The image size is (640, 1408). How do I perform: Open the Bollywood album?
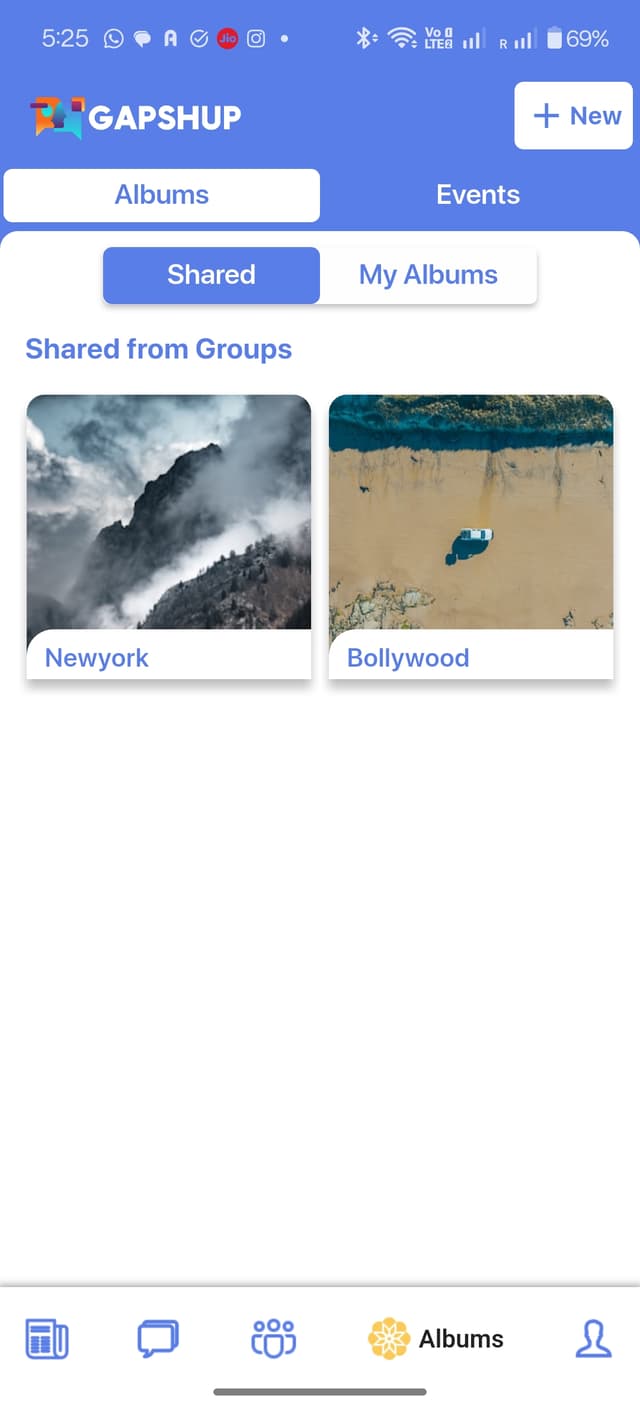471,536
